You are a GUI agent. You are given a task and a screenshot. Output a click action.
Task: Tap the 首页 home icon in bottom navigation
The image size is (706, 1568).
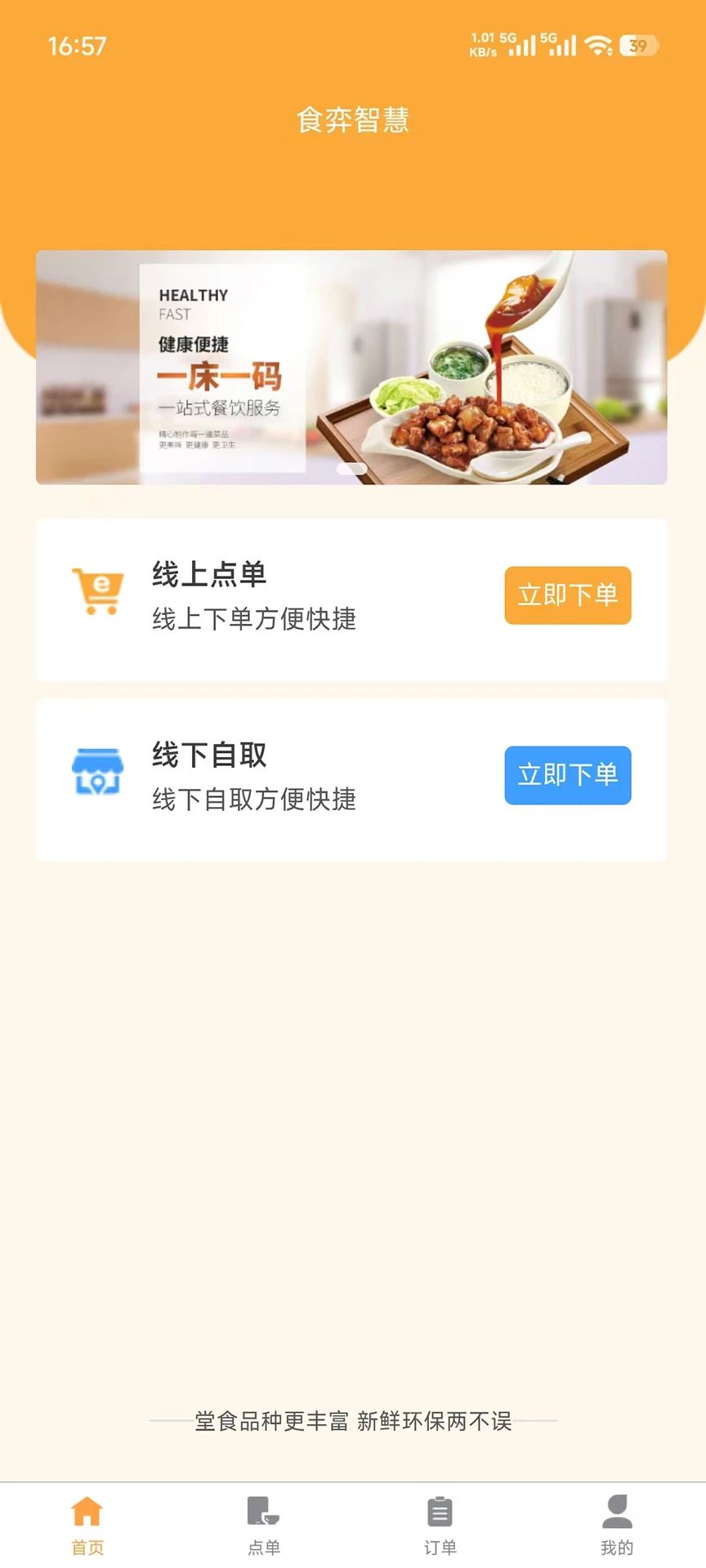pyautogui.click(x=87, y=1512)
